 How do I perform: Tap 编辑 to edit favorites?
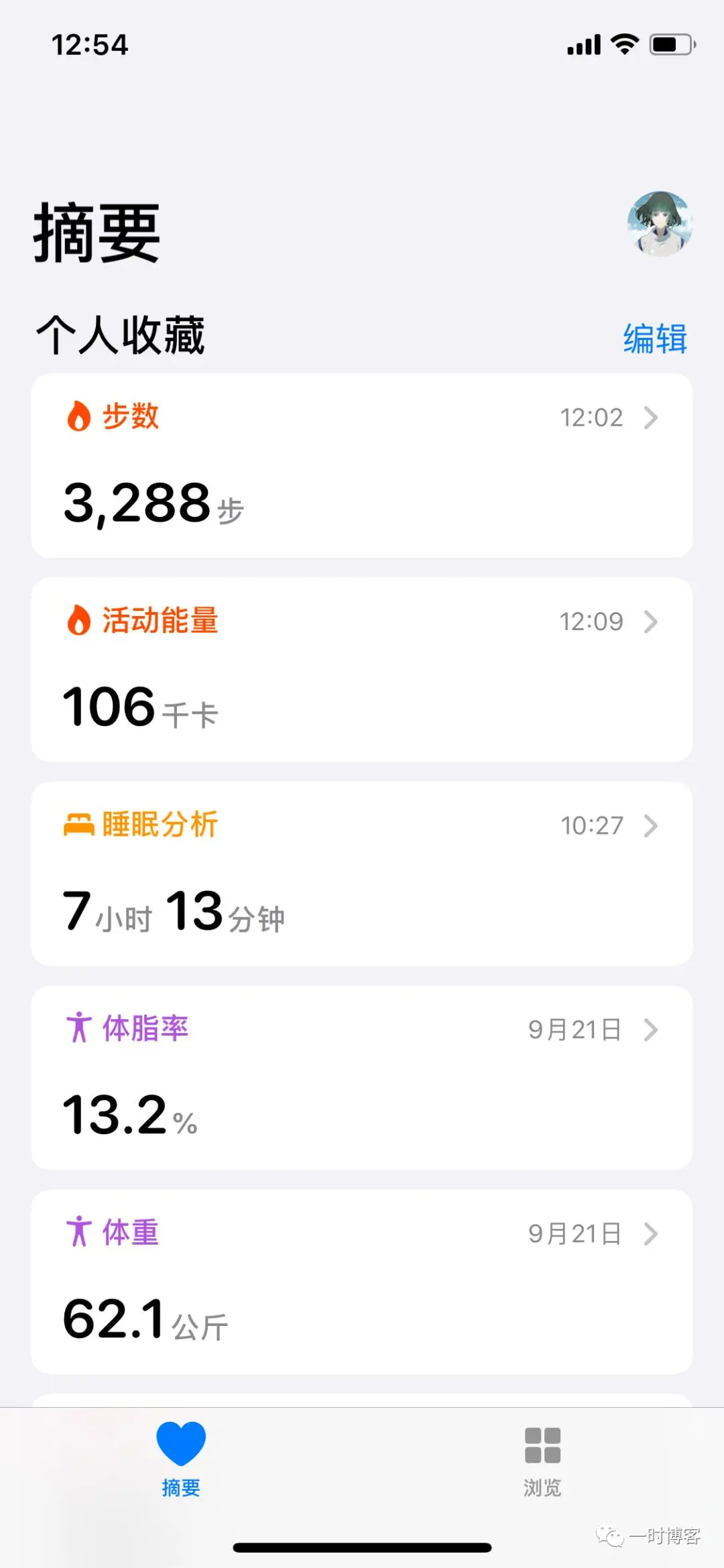tap(655, 339)
